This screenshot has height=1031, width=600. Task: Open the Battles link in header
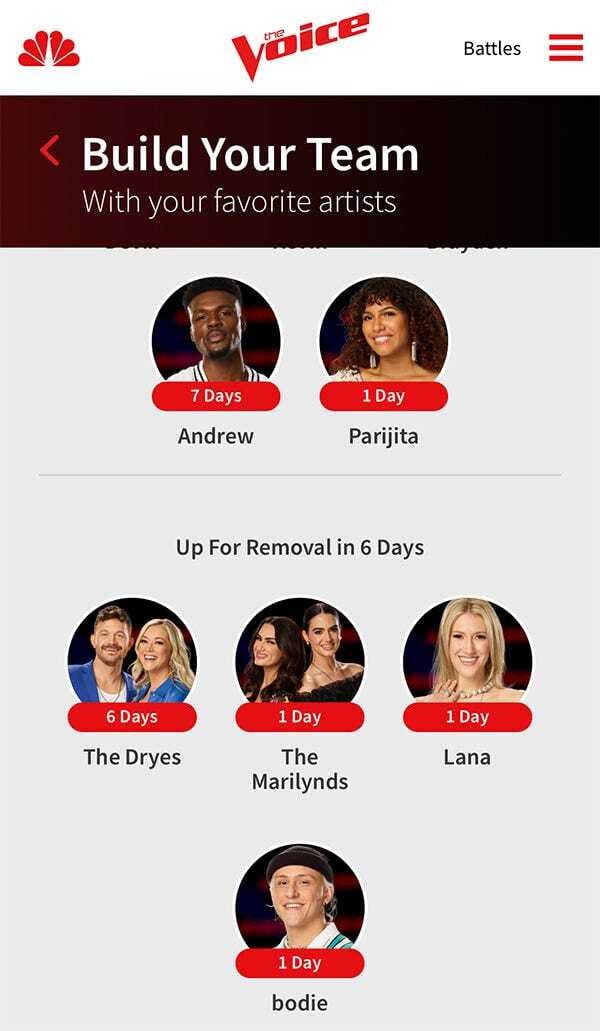pyautogui.click(x=492, y=48)
